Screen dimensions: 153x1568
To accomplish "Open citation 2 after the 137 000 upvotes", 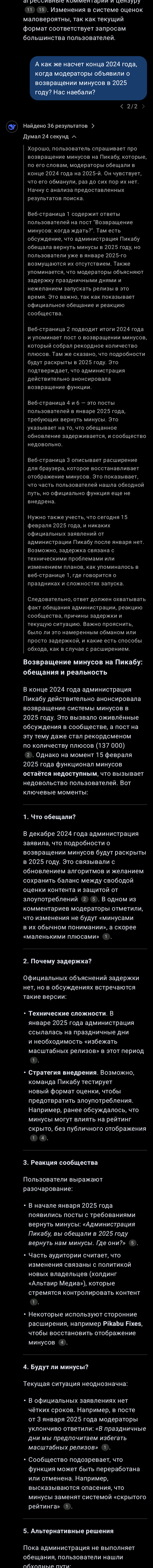I will (28, 755).
